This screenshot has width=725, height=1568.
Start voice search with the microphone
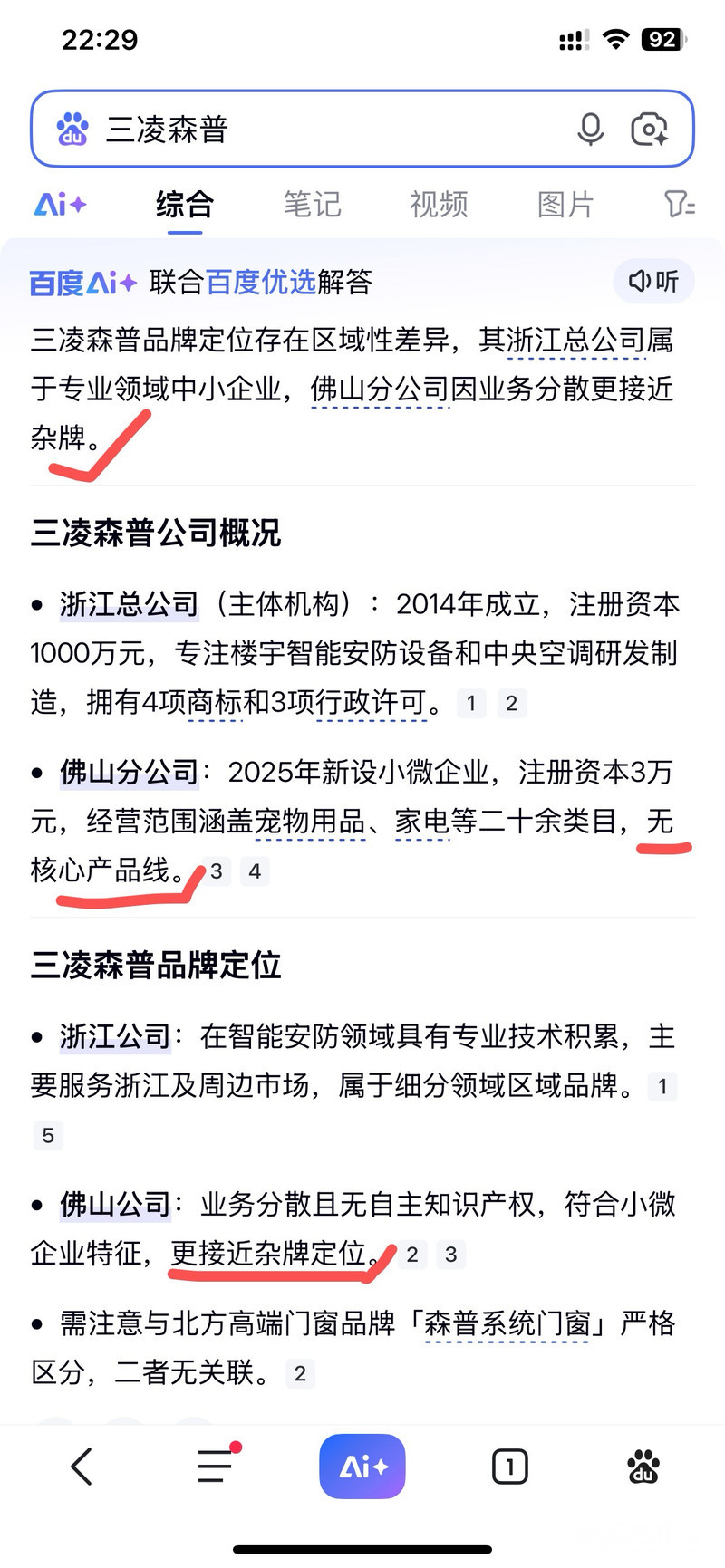(590, 130)
